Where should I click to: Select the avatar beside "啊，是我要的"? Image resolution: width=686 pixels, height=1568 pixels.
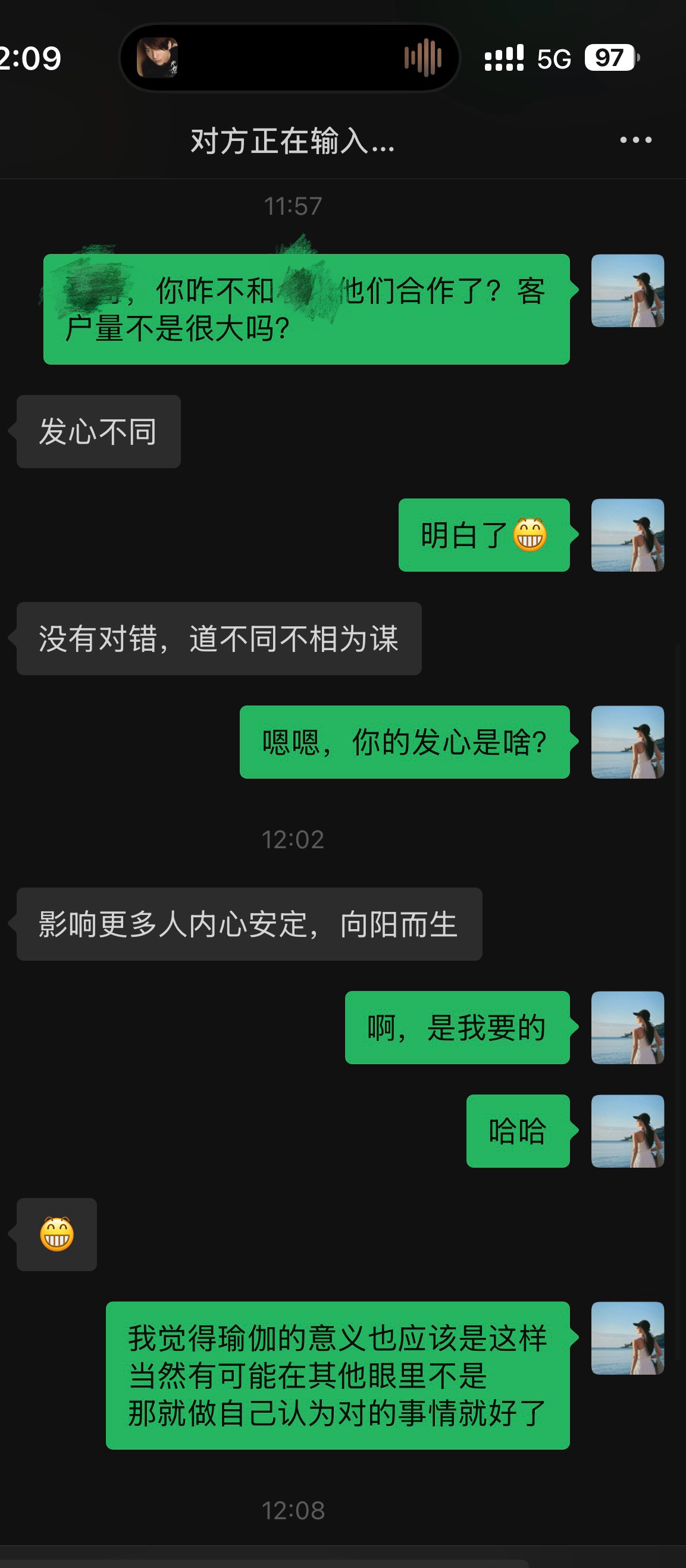(x=627, y=1027)
